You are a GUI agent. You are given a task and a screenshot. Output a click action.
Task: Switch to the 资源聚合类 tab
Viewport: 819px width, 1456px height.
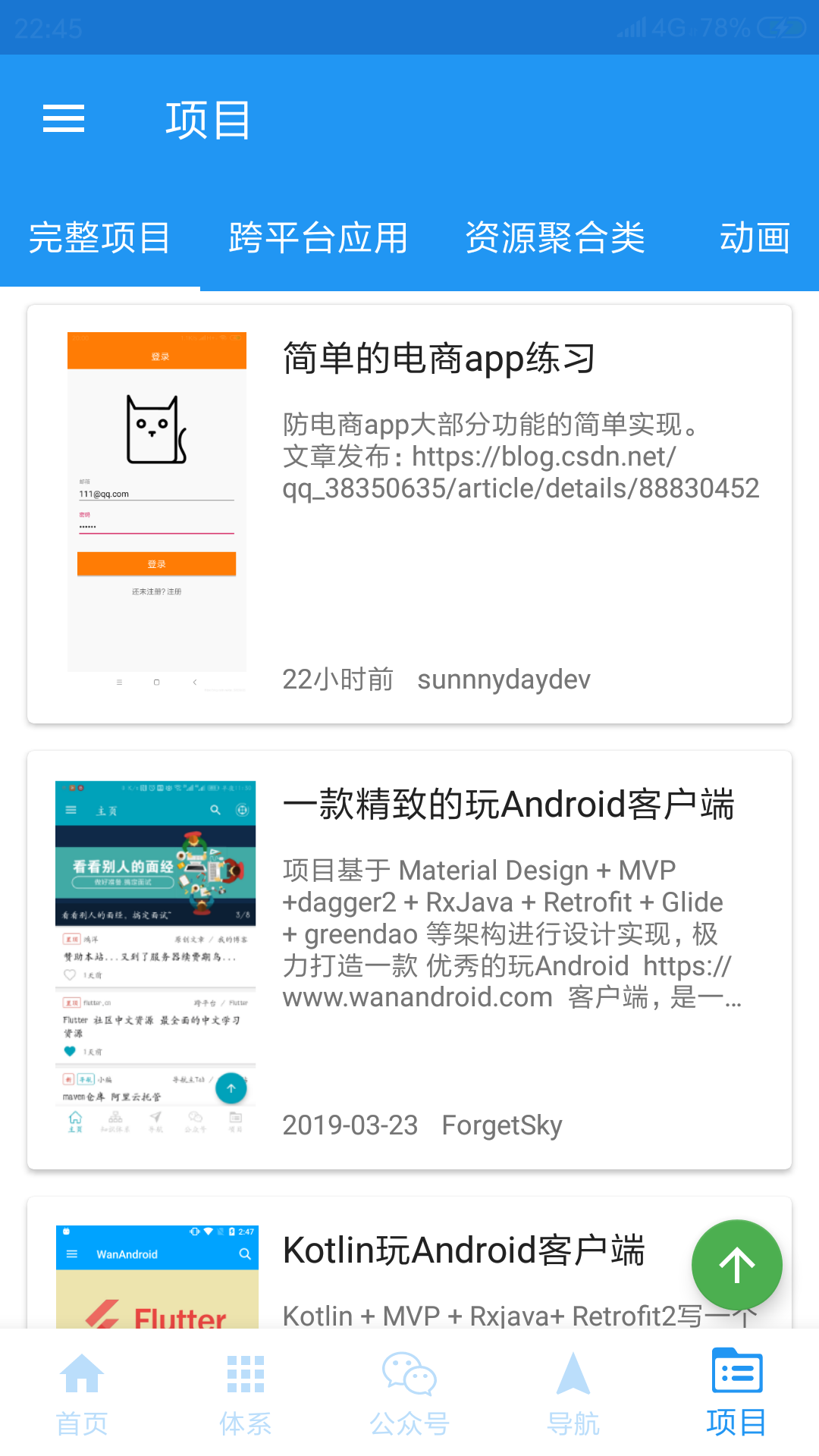pos(555,238)
